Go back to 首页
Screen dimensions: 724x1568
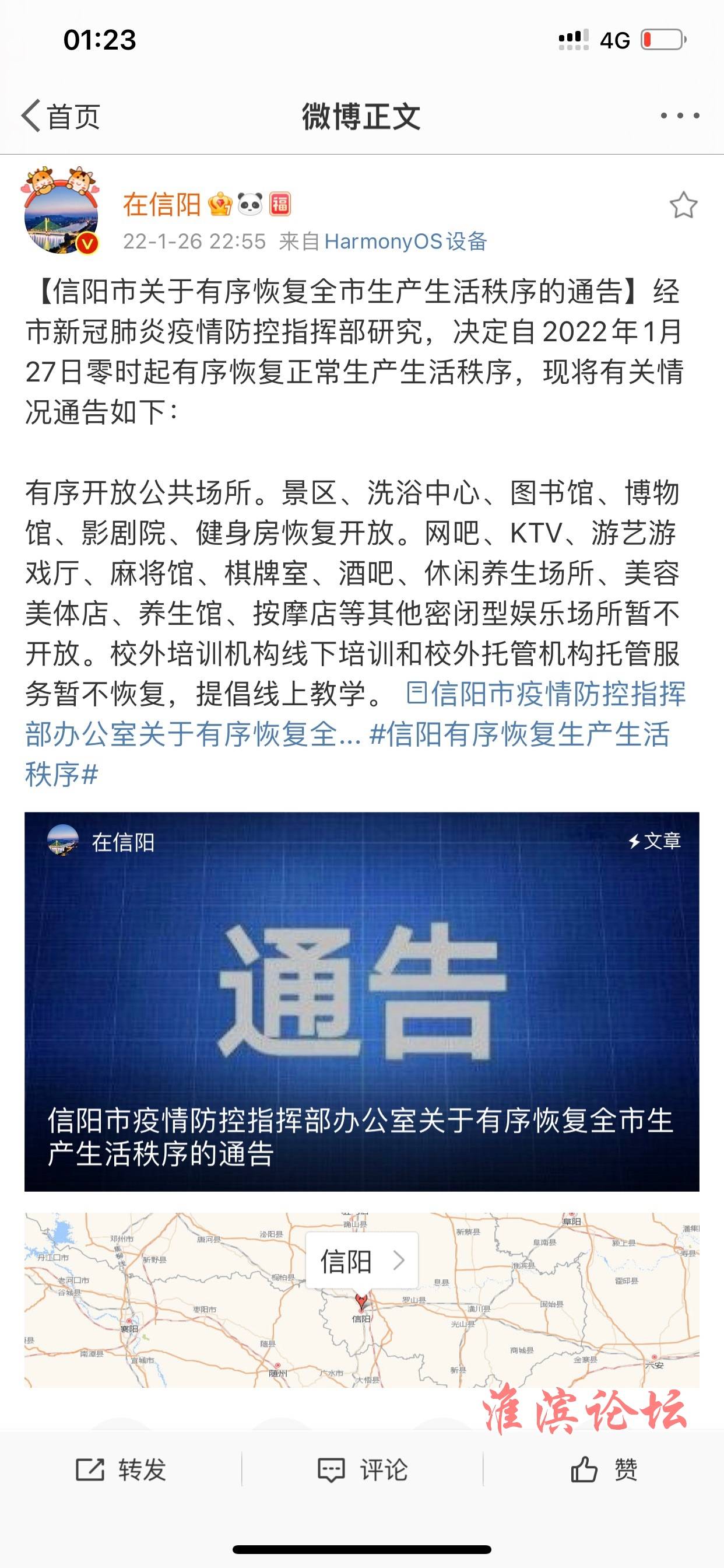pos(61,116)
